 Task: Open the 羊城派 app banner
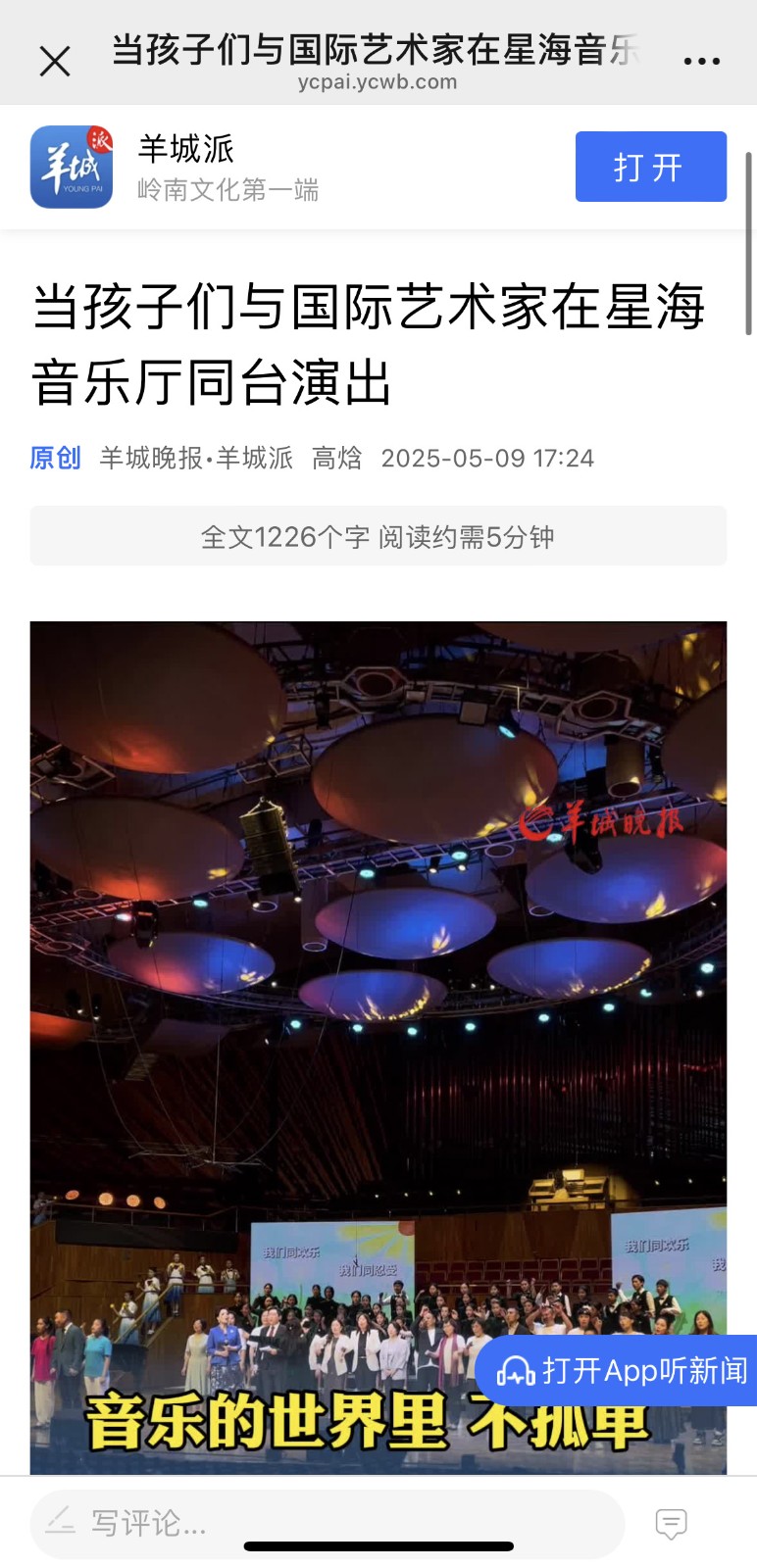coord(185,167)
